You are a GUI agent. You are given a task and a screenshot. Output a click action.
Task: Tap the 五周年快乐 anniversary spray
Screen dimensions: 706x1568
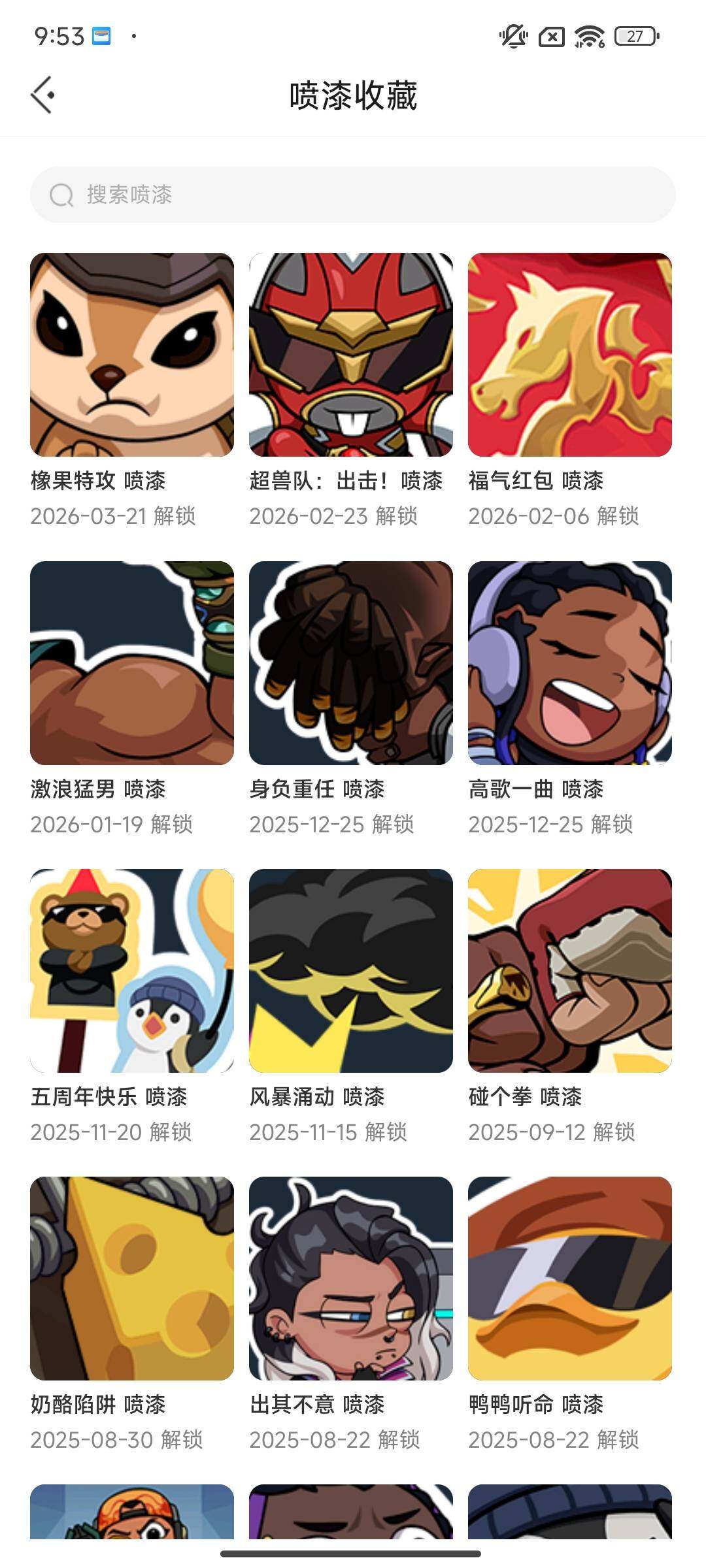[x=131, y=975]
